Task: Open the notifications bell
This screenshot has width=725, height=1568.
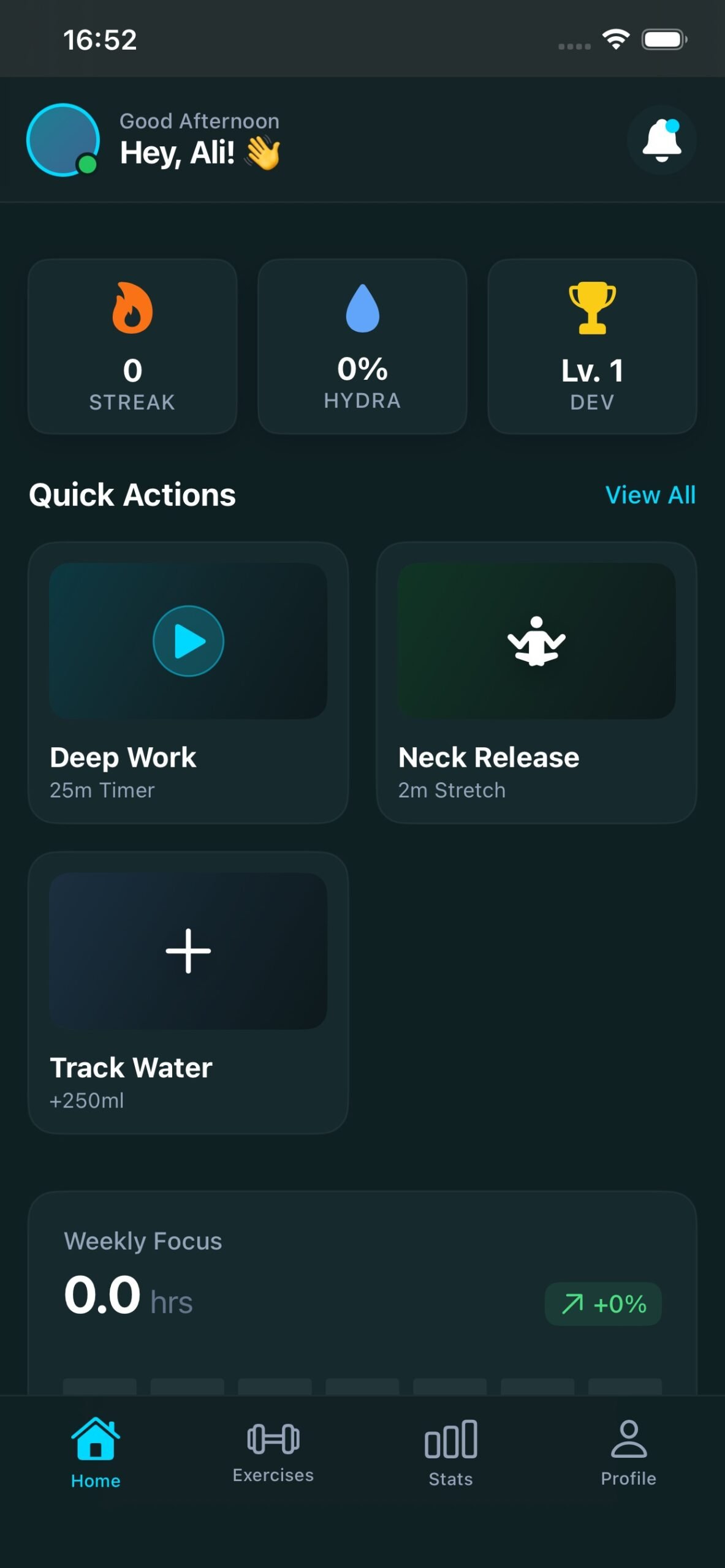Action: tap(661, 140)
